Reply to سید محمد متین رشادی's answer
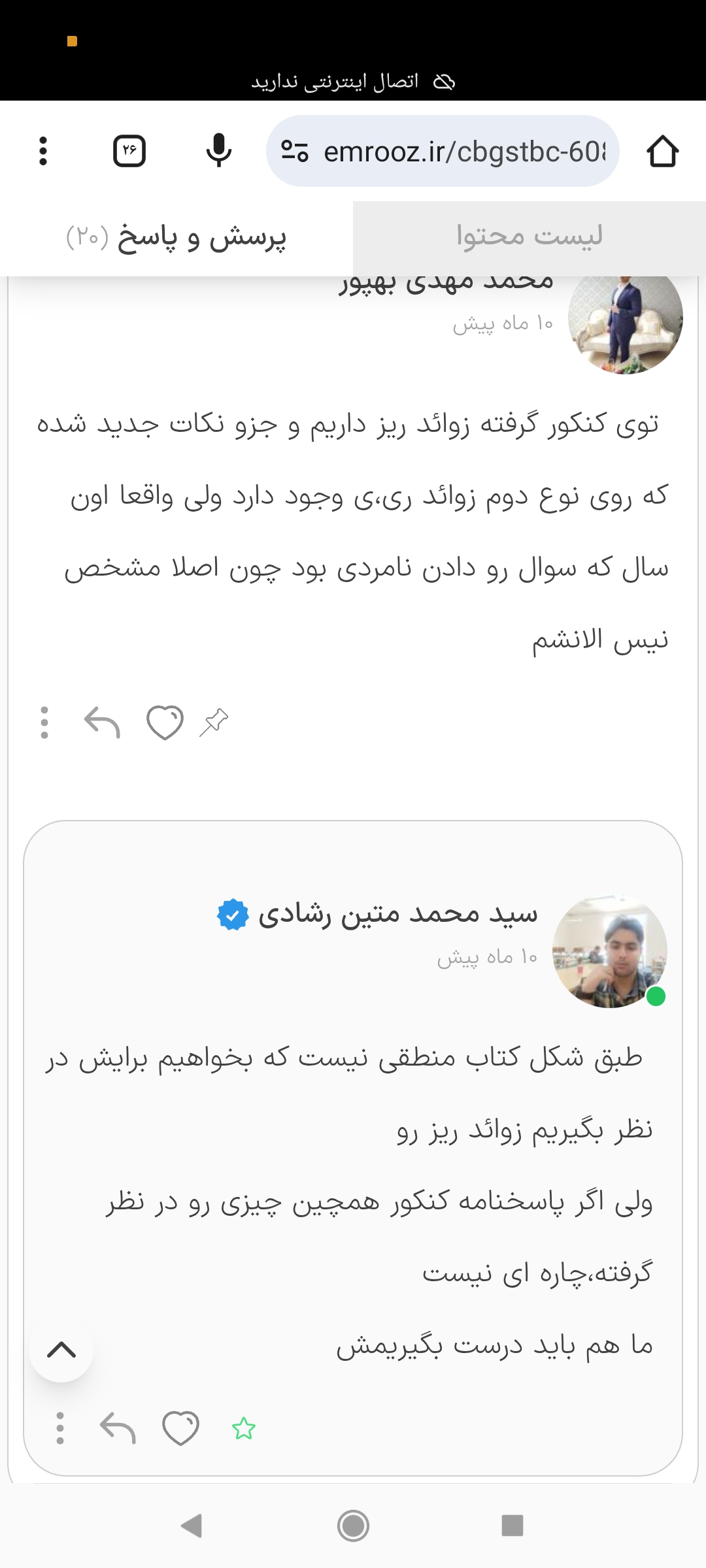Viewport: 706px width, 1568px height. [118, 1428]
